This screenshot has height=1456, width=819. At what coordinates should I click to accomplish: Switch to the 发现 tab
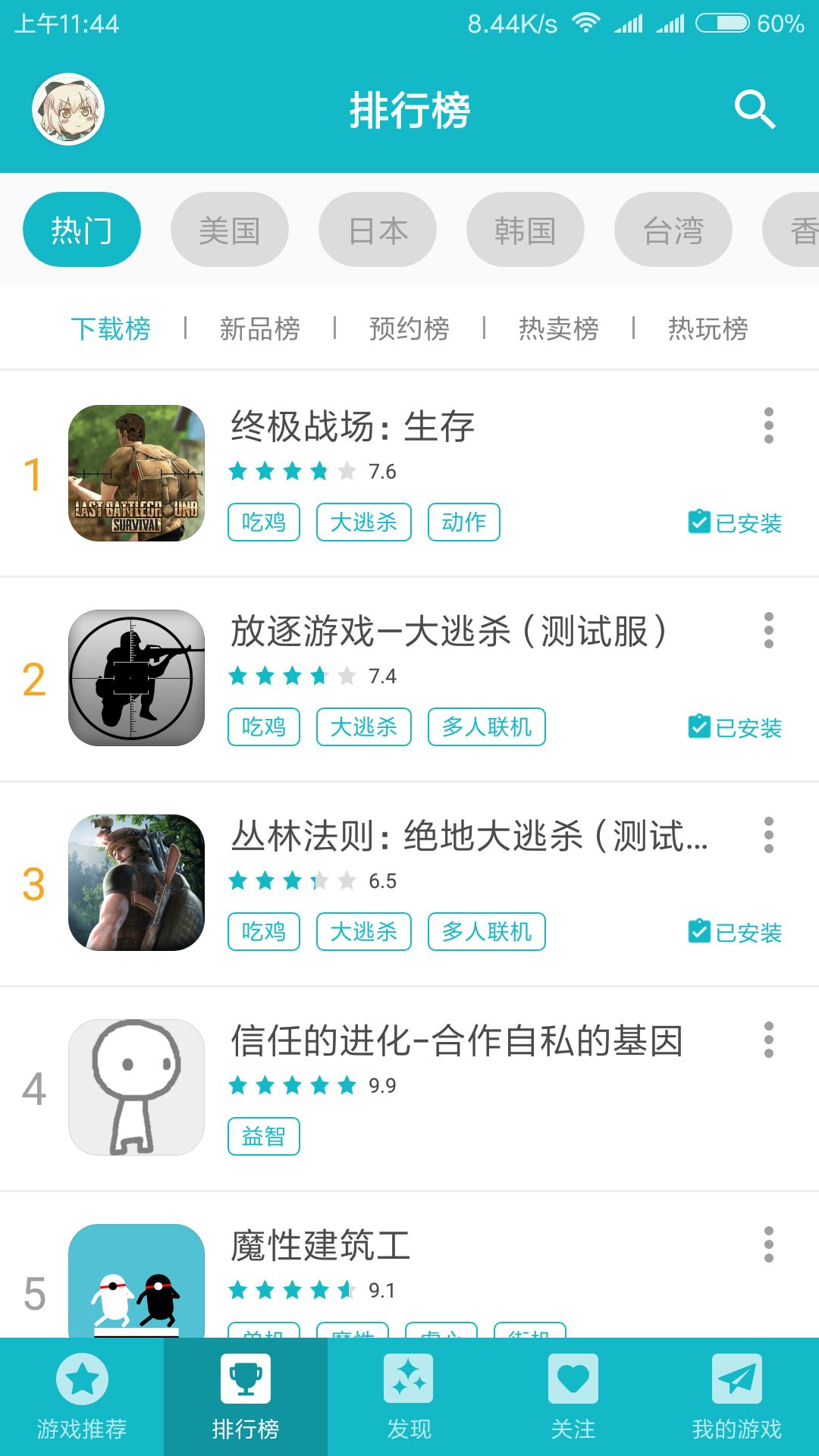[409, 1397]
